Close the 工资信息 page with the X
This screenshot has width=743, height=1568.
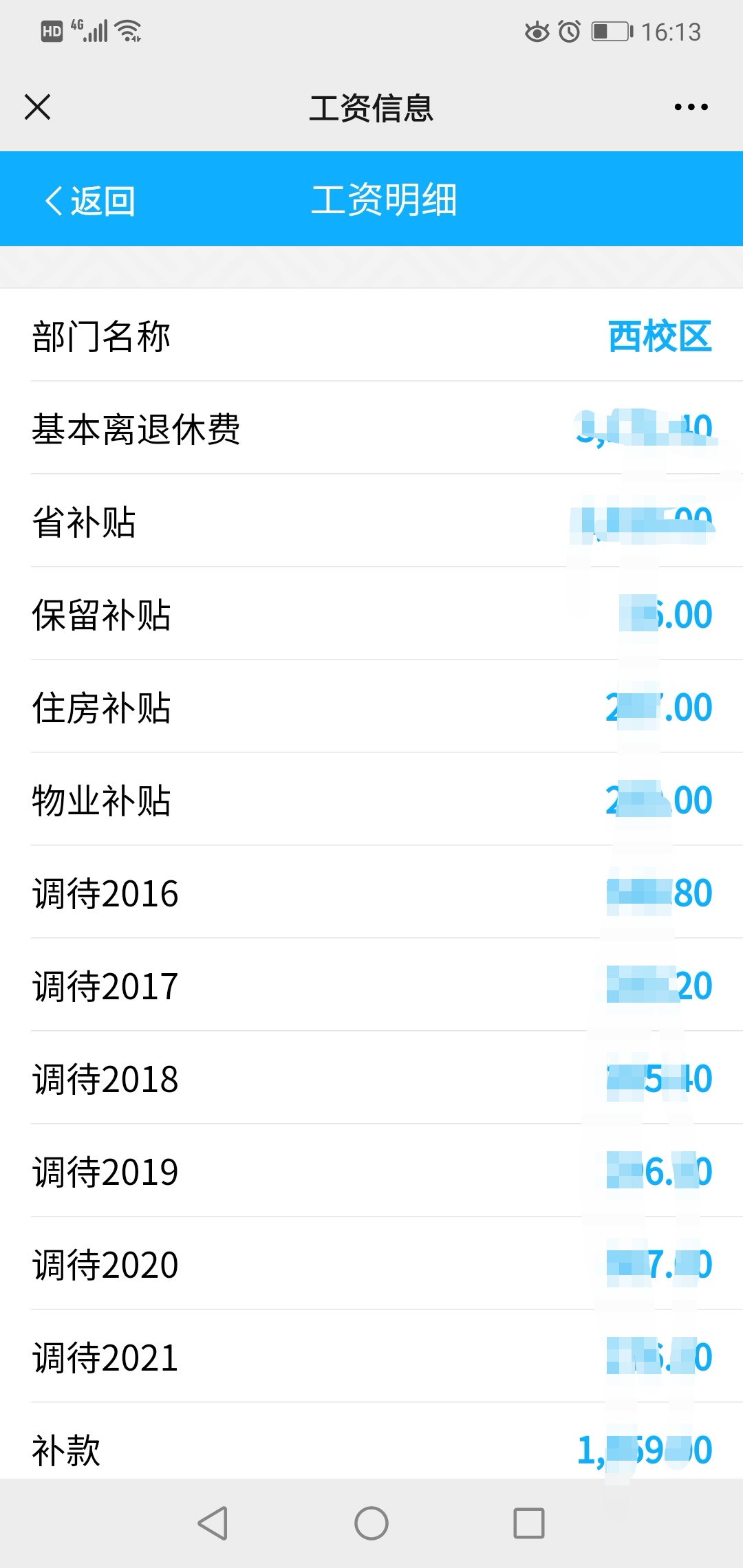(x=38, y=107)
